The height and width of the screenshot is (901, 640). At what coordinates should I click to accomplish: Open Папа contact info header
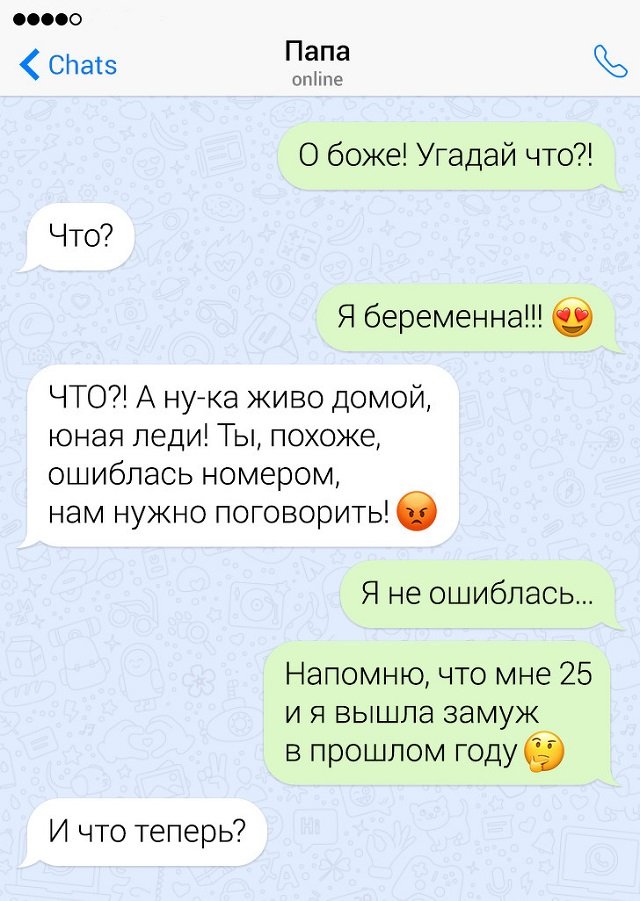click(x=317, y=62)
